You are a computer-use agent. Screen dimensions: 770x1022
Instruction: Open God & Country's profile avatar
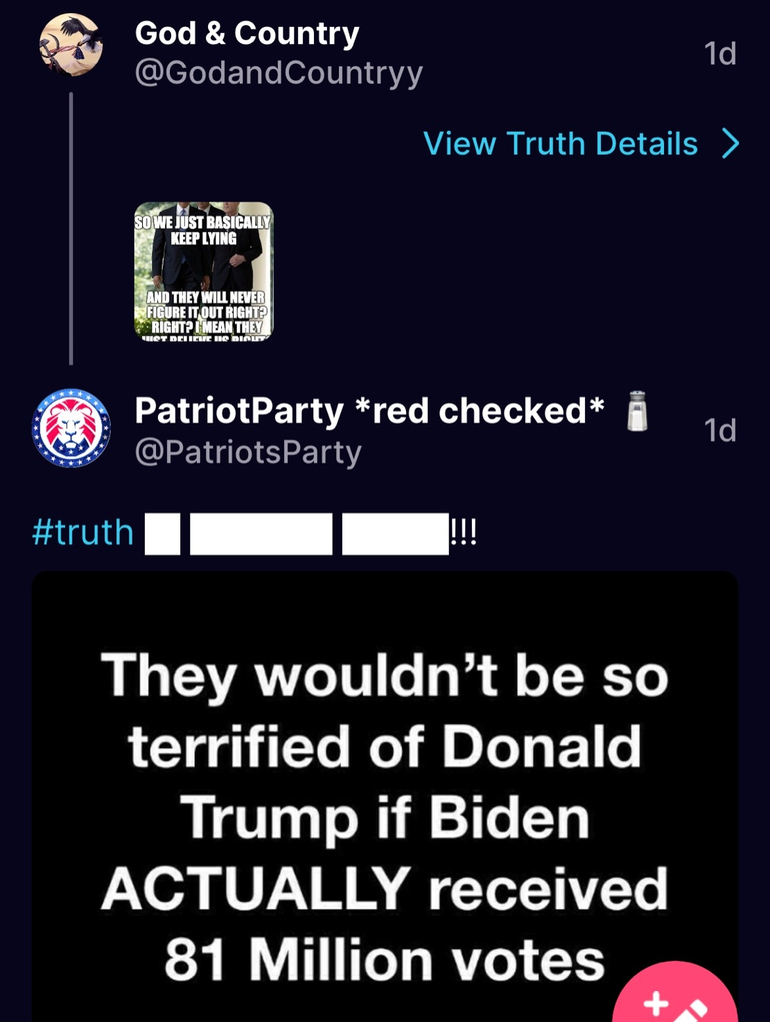click(x=71, y=46)
